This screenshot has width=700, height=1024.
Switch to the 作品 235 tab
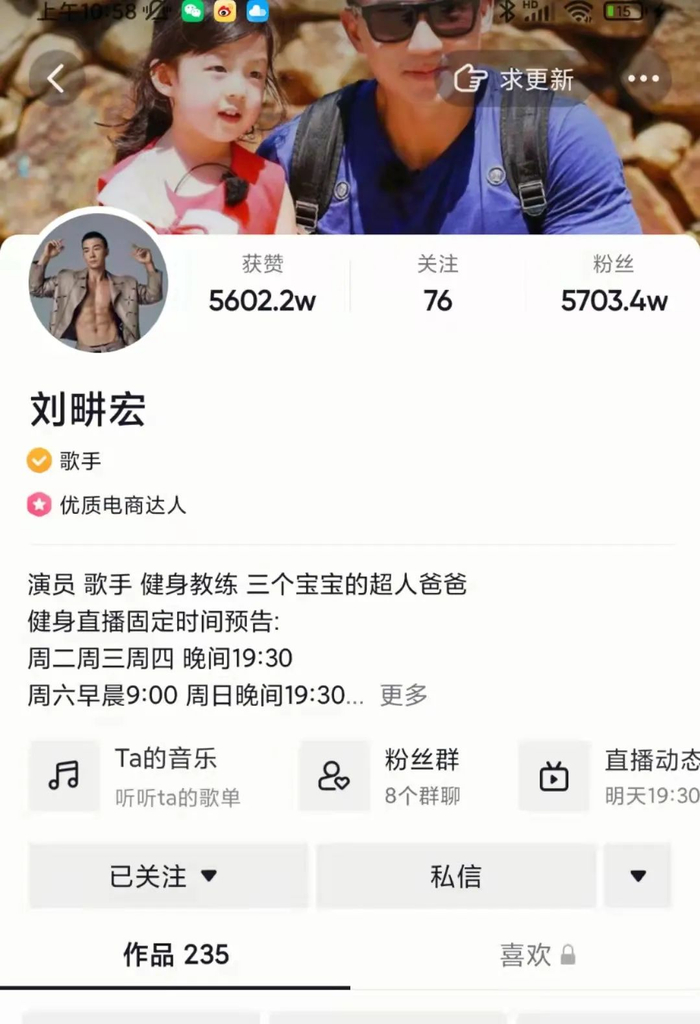(x=176, y=955)
